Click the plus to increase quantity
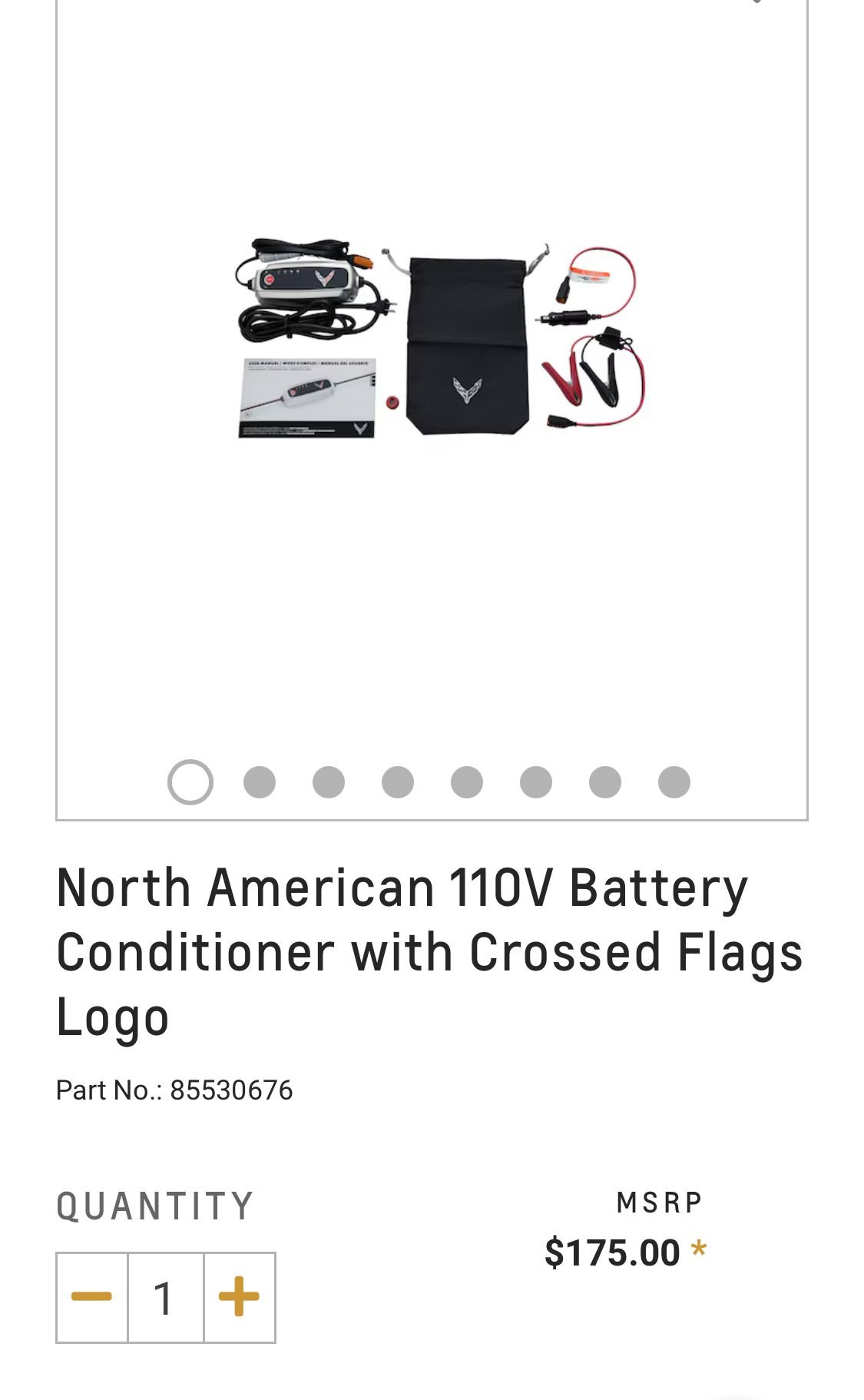 pyautogui.click(x=238, y=1297)
